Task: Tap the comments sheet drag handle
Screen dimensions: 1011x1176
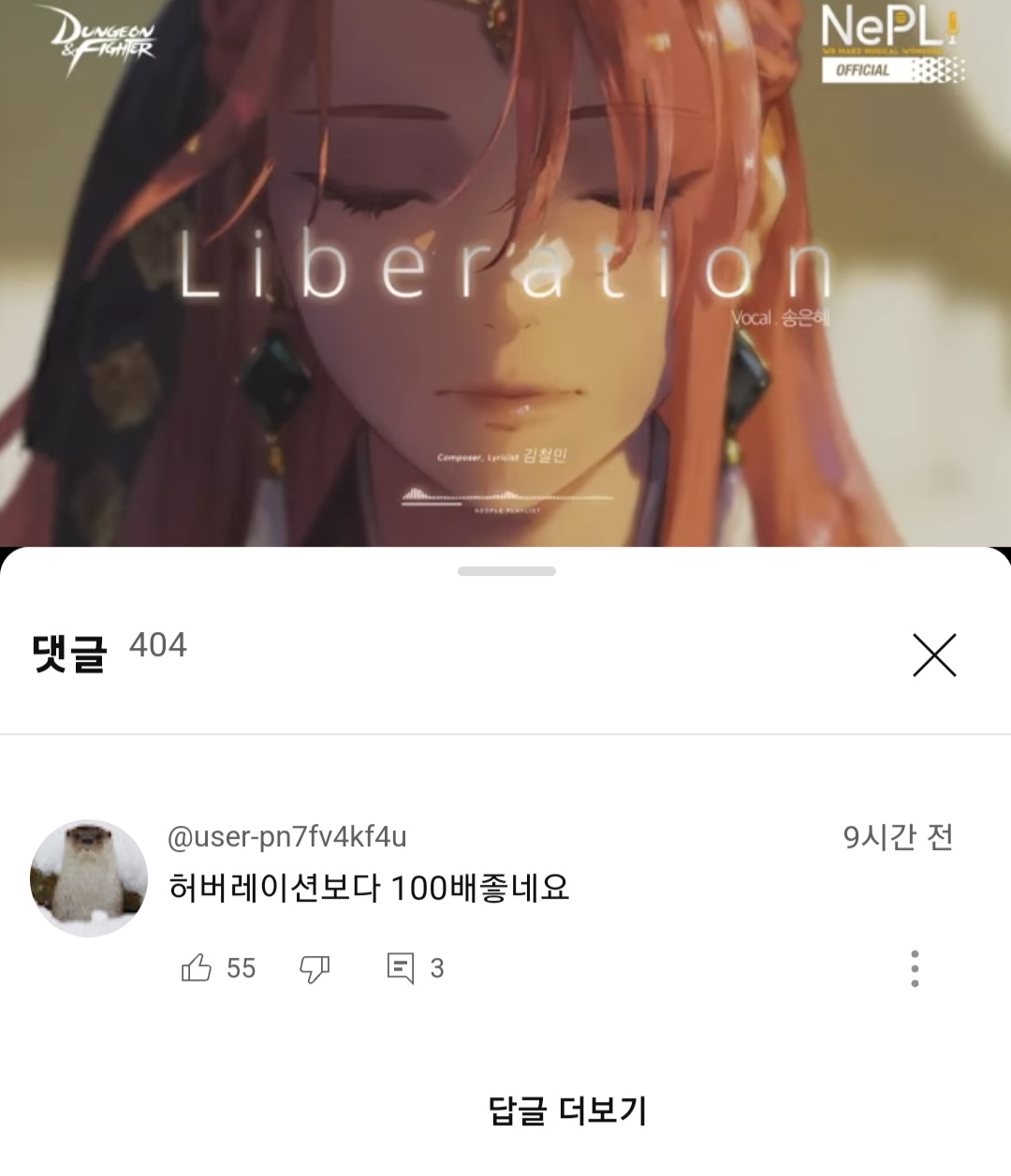Action: (x=506, y=571)
